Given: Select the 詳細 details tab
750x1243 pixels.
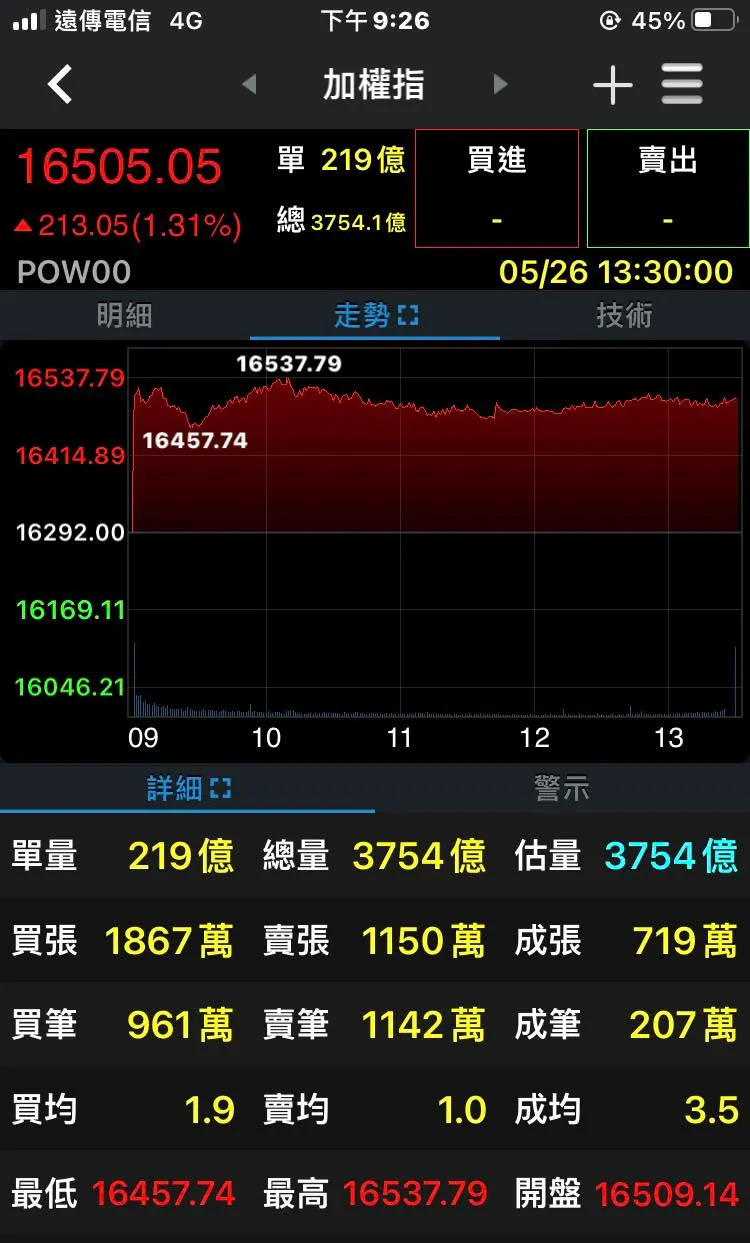Looking at the screenshot, I should click(x=188, y=788).
